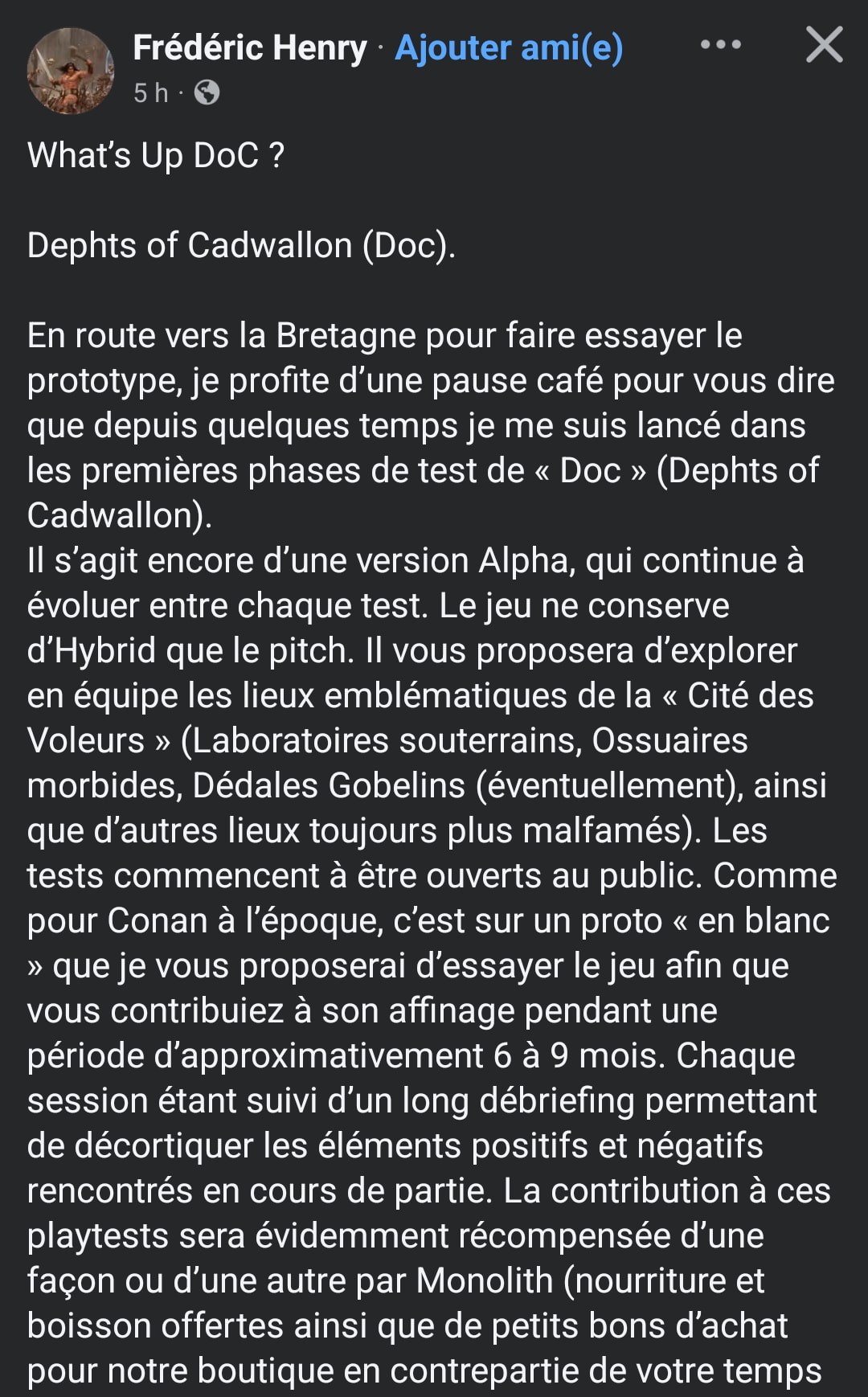Tap Ajouter ami(e) to add friend
Image resolution: width=868 pixels, height=1397 pixels.
[509, 47]
